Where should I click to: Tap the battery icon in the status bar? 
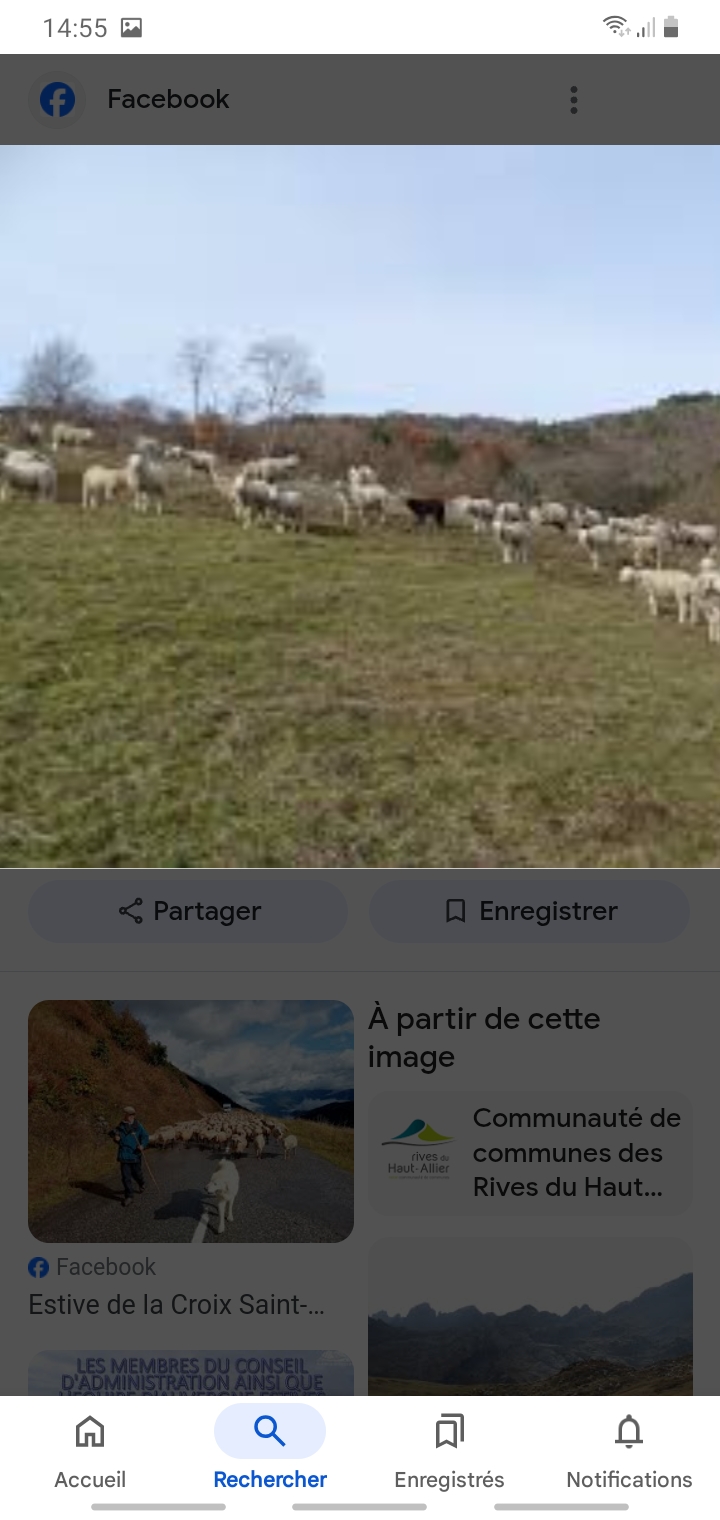click(672, 27)
